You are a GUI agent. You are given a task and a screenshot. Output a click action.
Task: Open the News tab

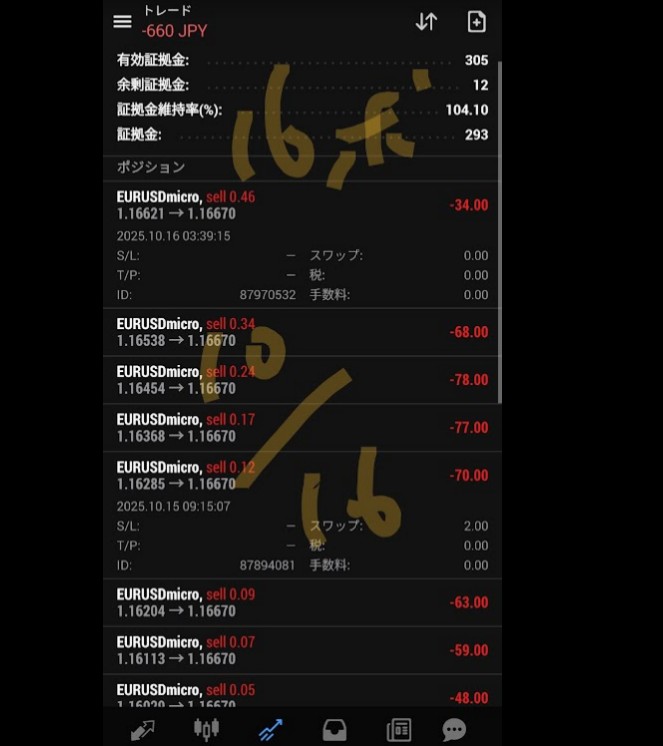point(398,730)
